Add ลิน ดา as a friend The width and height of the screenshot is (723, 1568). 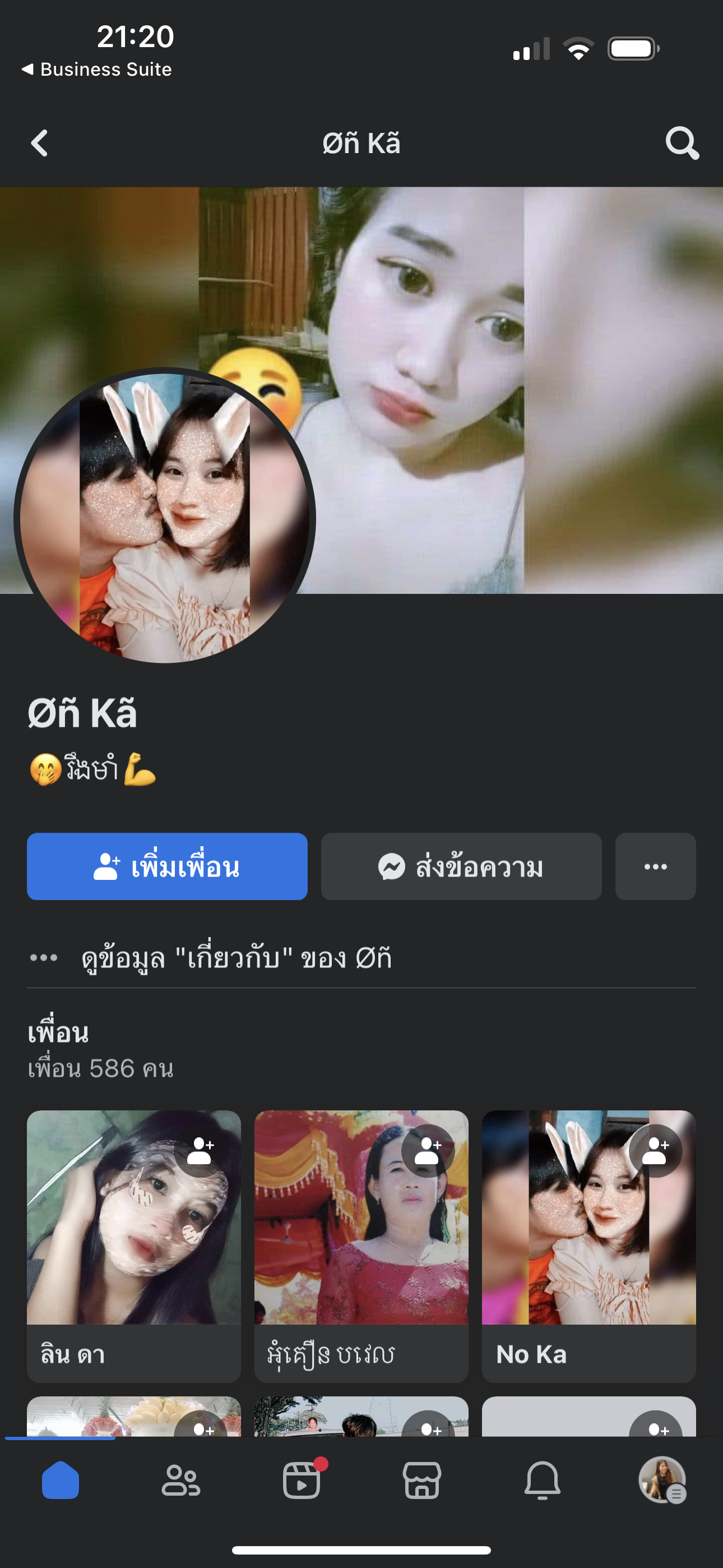click(200, 1150)
